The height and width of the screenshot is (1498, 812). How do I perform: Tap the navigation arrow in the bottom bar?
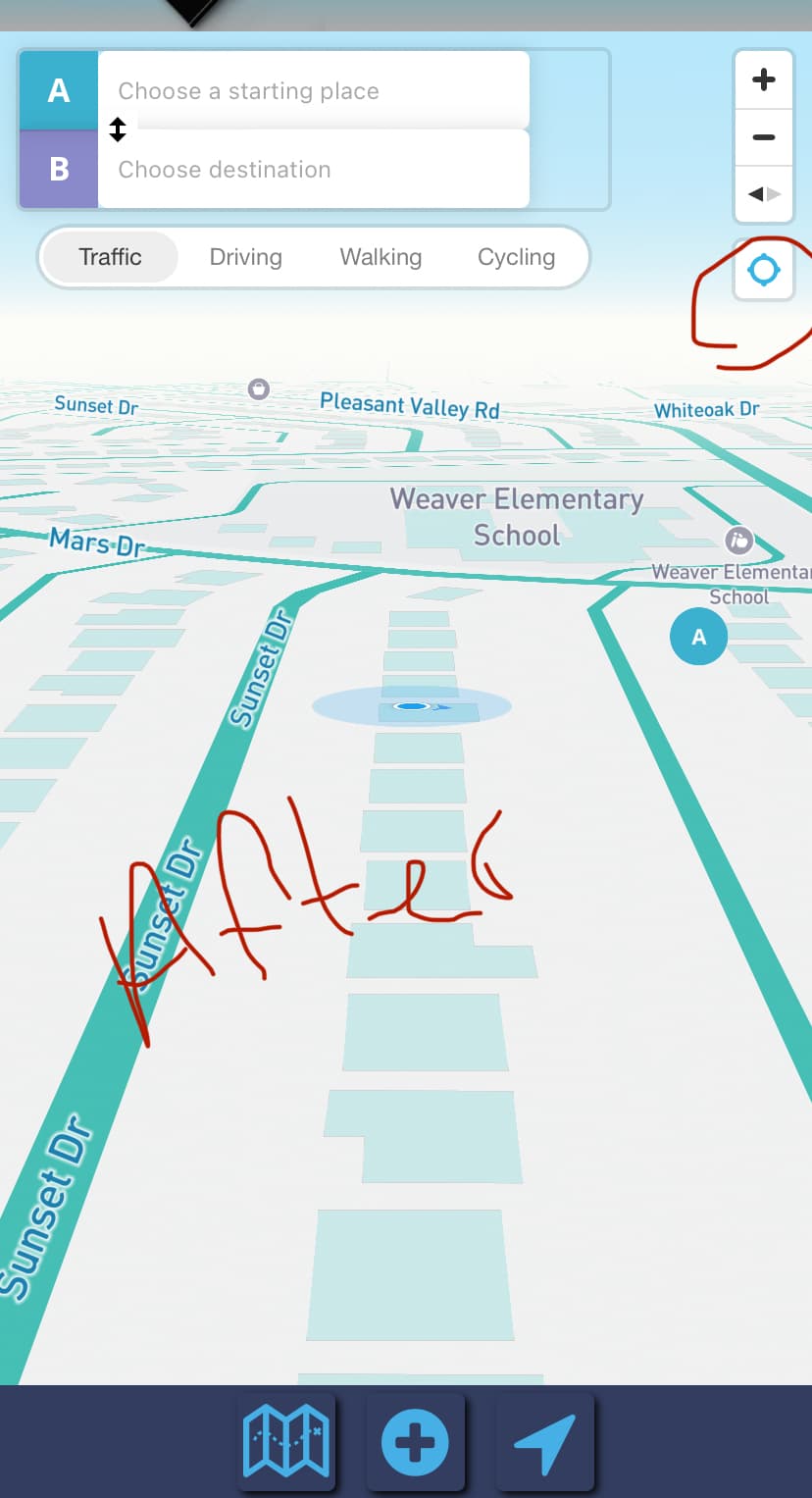pos(544,1441)
